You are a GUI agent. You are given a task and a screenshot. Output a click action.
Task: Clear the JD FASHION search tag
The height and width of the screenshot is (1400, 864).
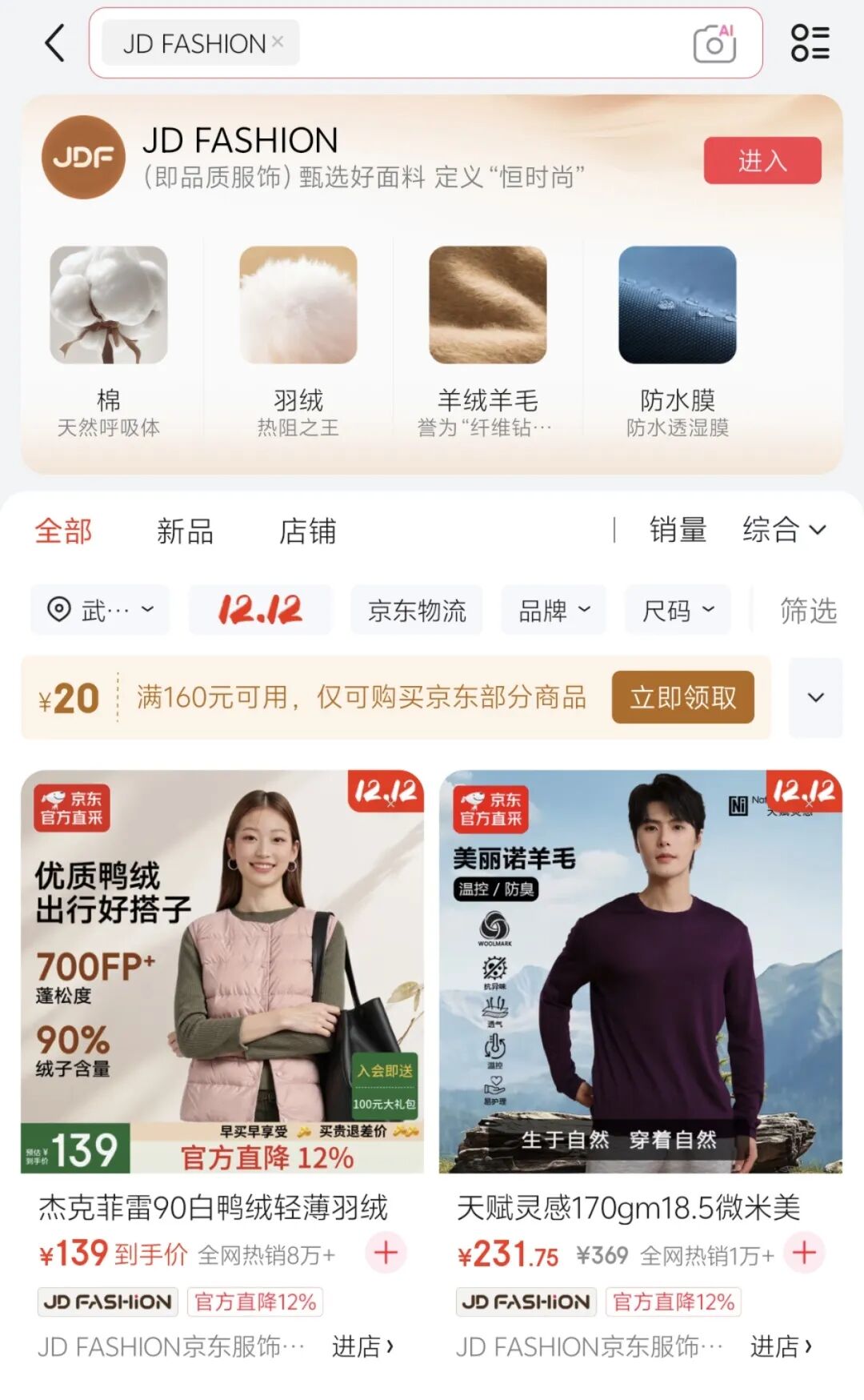click(278, 42)
